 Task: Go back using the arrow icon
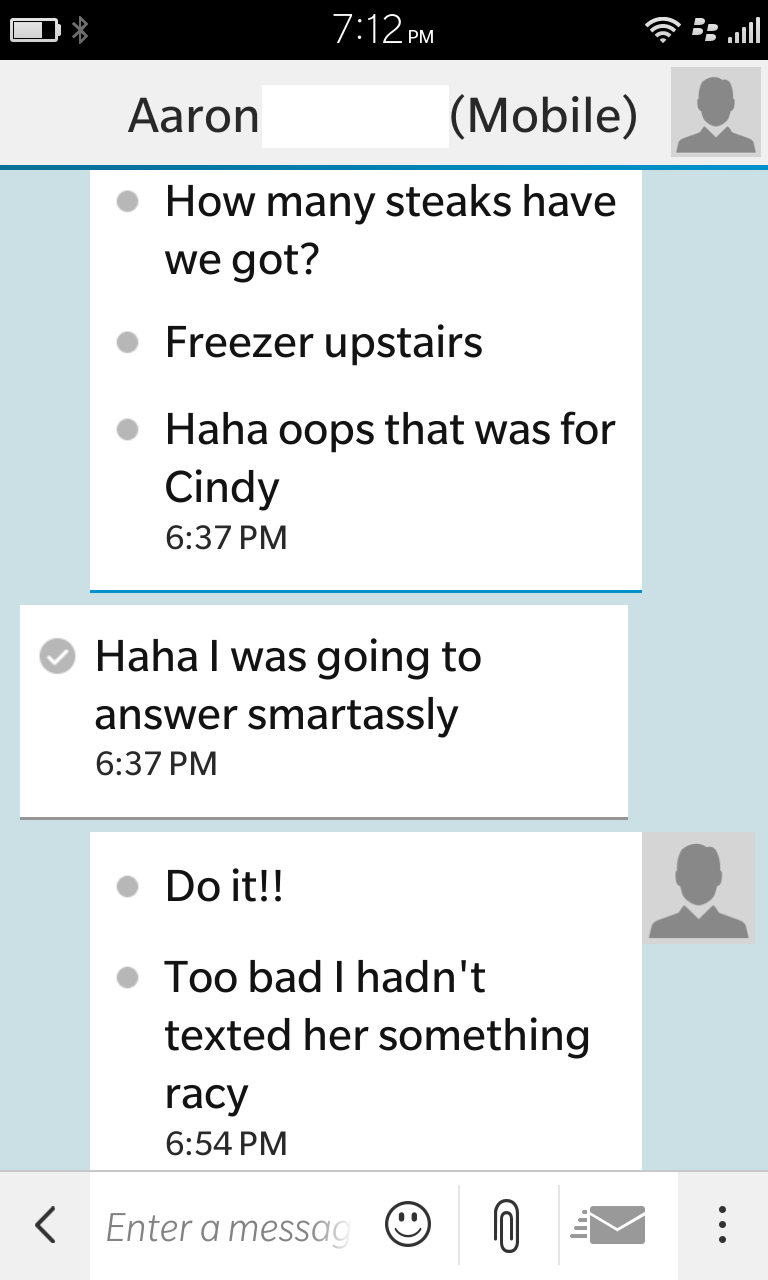pyautogui.click(x=45, y=1225)
